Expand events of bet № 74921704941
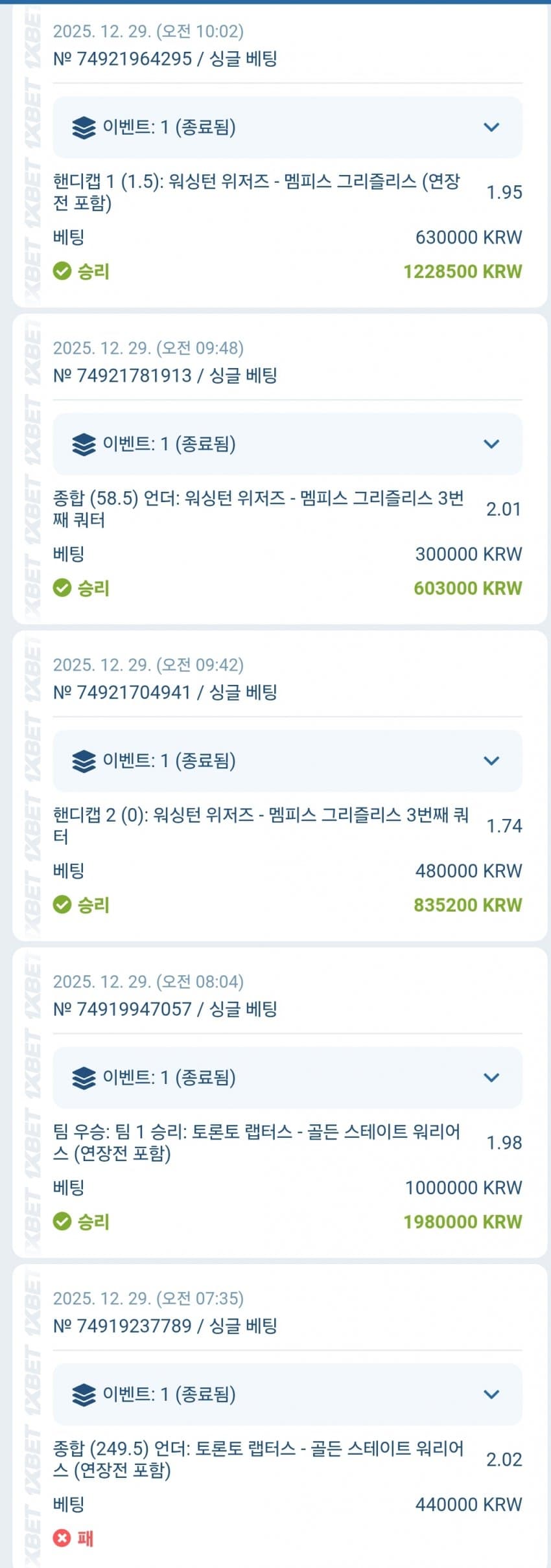The image size is (551, 1568). (491, 761)
